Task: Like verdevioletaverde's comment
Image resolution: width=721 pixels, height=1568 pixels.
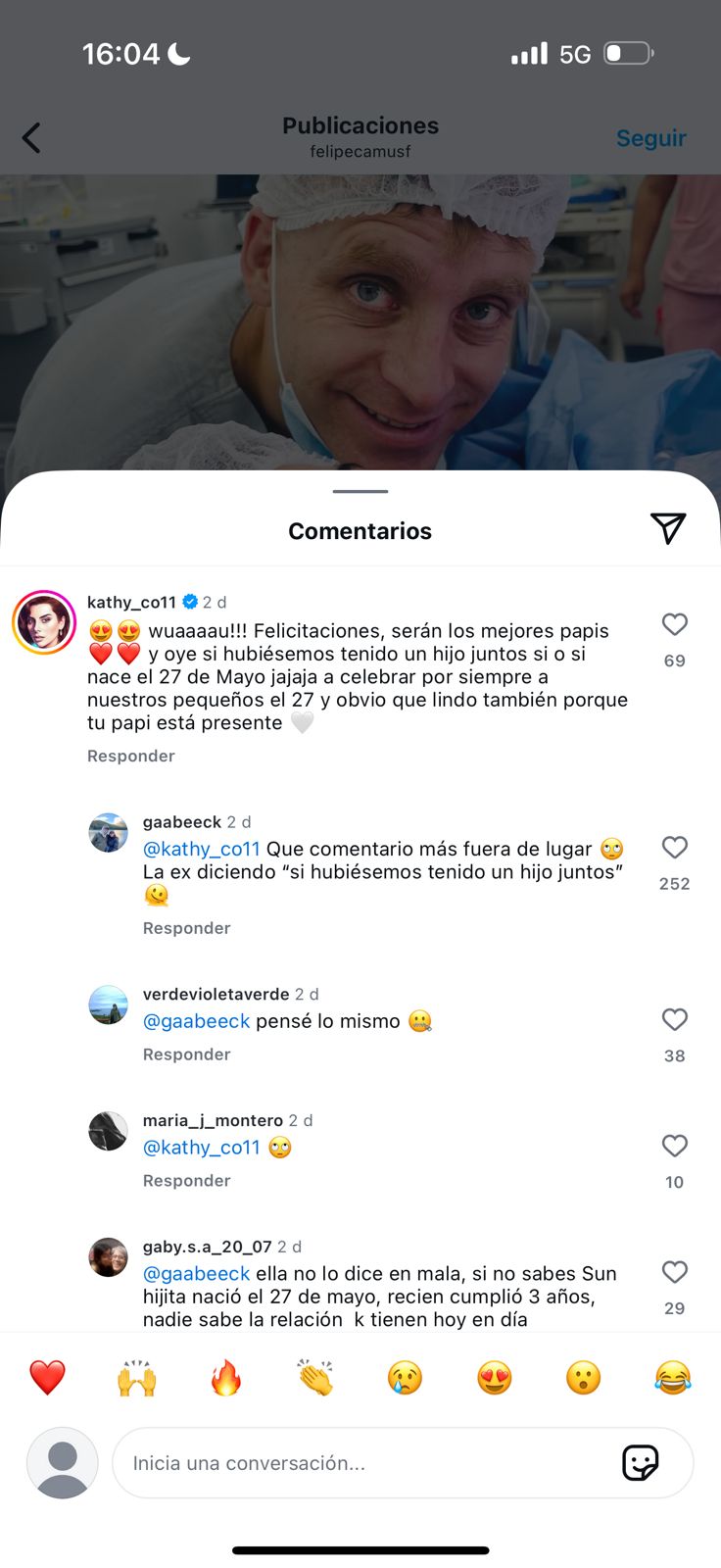Action: [674, 1019]
